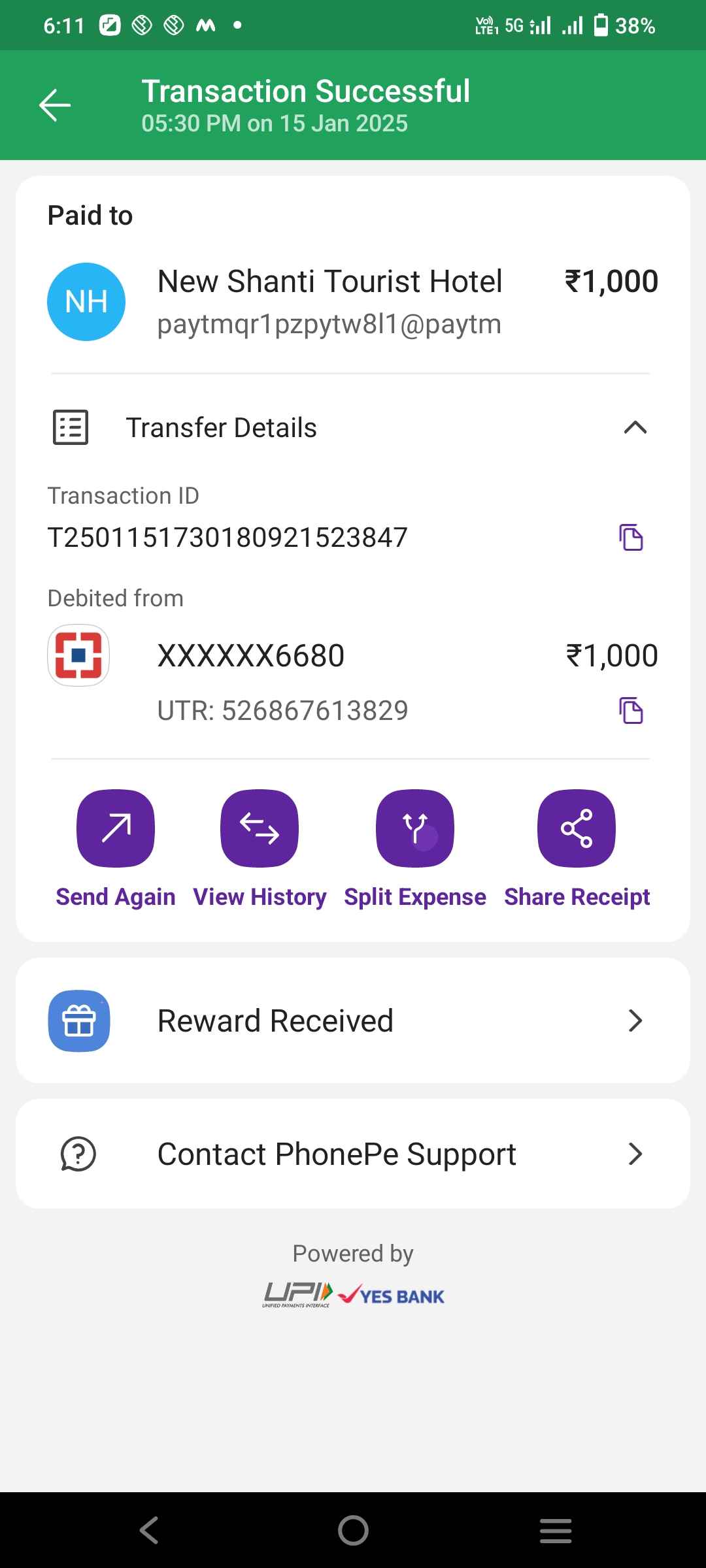The width and height of the screenshot is (706, 1568).
Task: Open Reward Received
Action: 353,1021
